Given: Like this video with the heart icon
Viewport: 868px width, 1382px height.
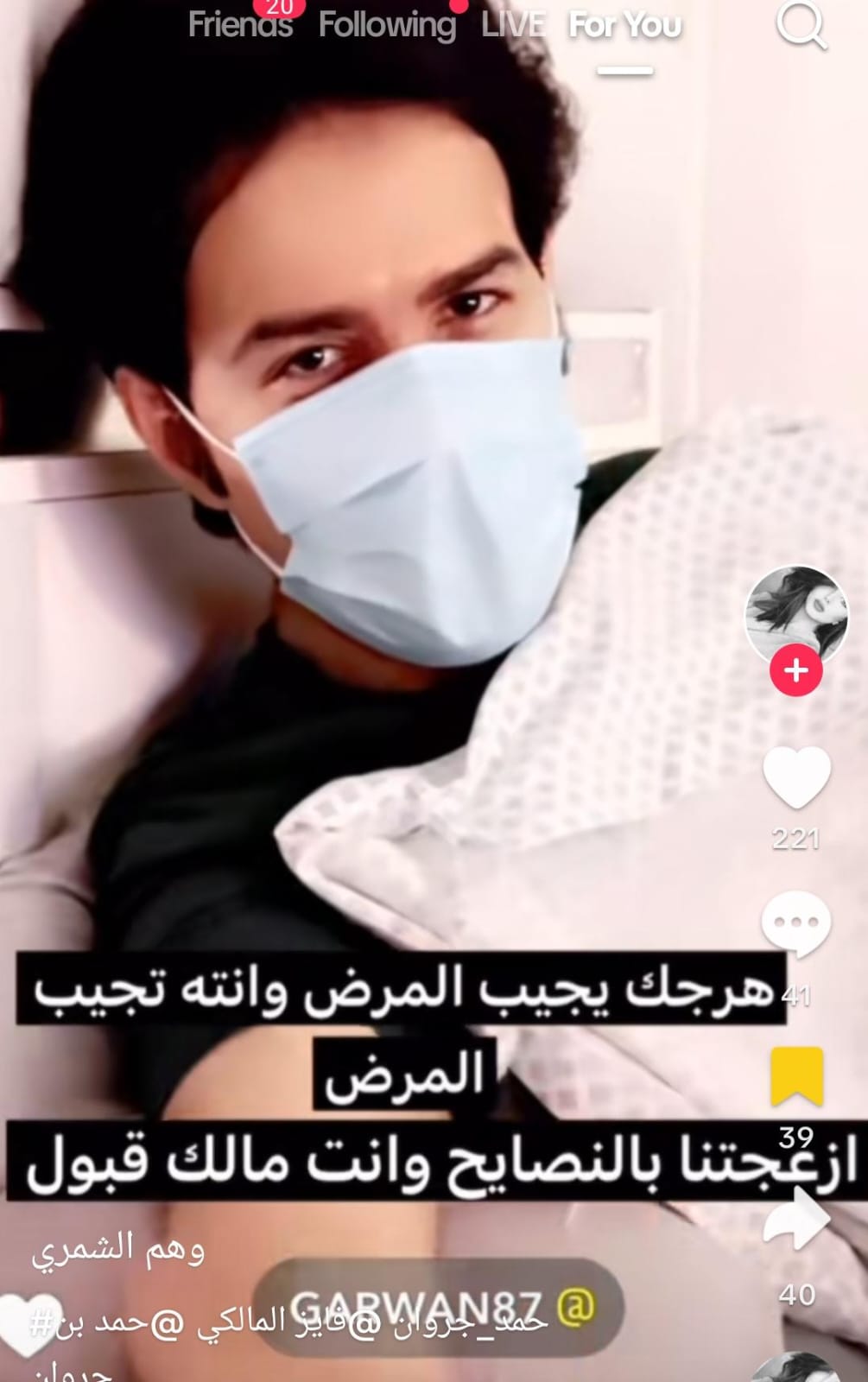Looking at the screenshot, I should (796, 777).
